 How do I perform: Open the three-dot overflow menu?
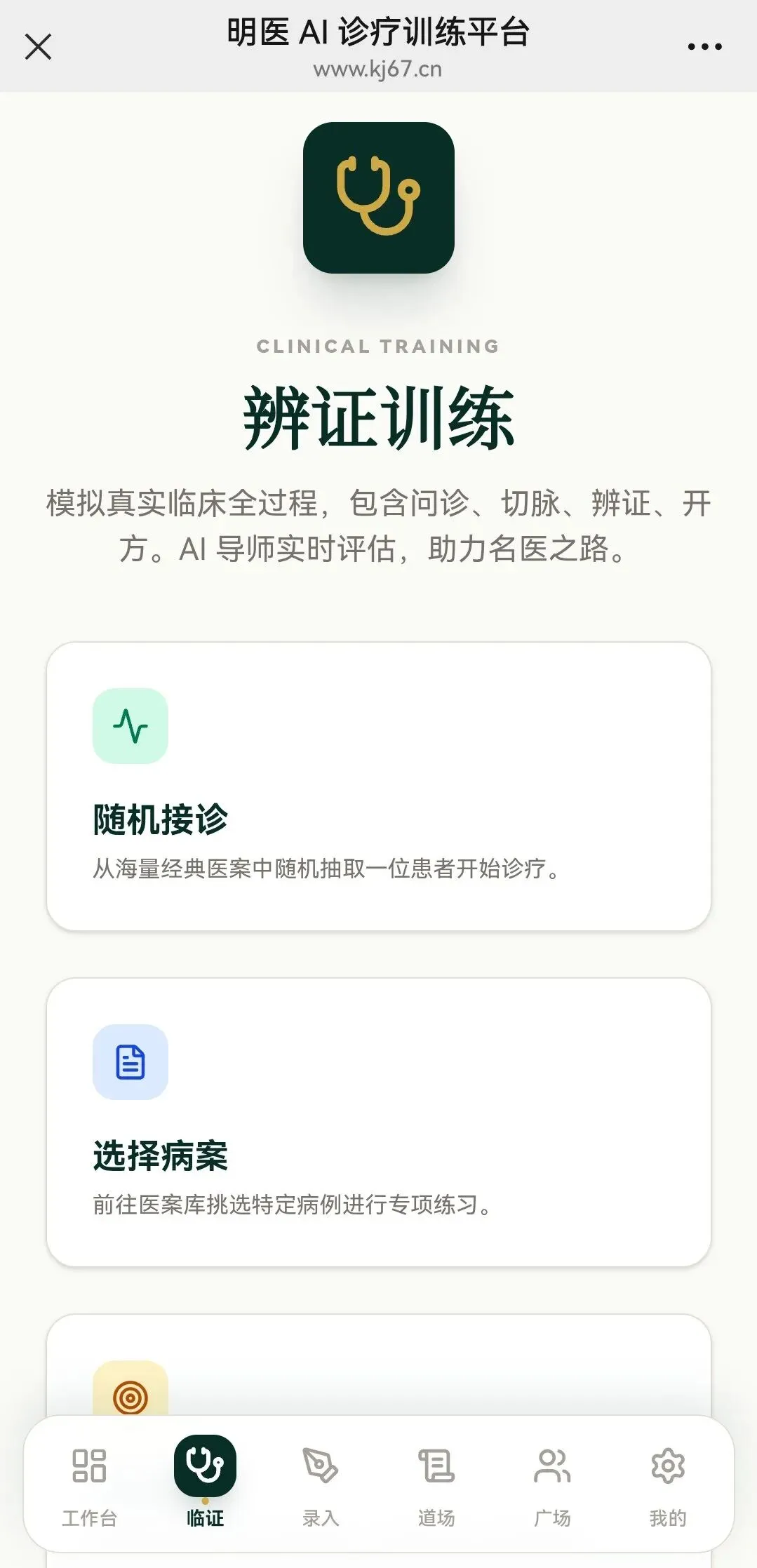point(704,47)
